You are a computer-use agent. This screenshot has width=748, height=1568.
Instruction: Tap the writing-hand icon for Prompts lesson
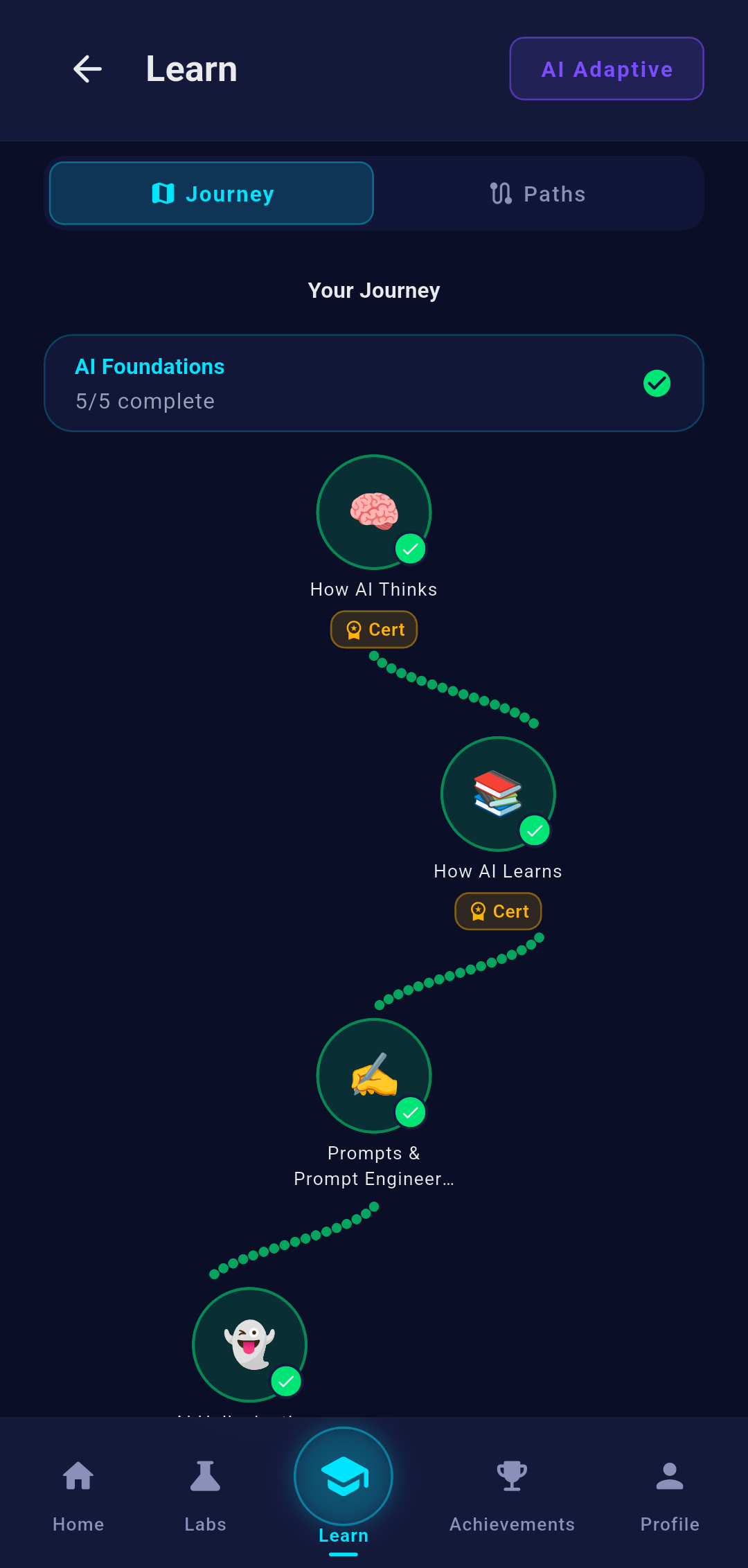[373, 1076]
